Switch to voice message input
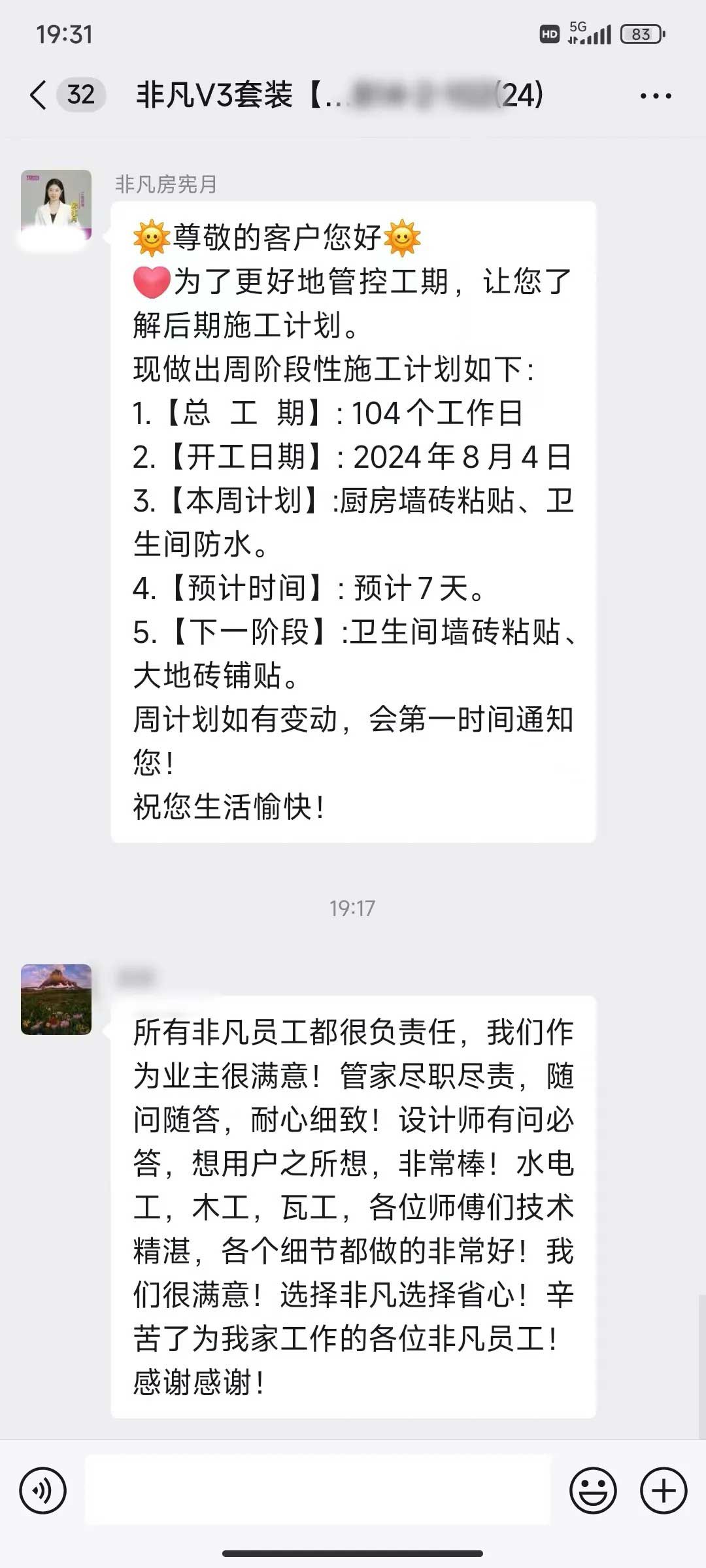Screen dimensions: 706x1568 click(43, 1491)
